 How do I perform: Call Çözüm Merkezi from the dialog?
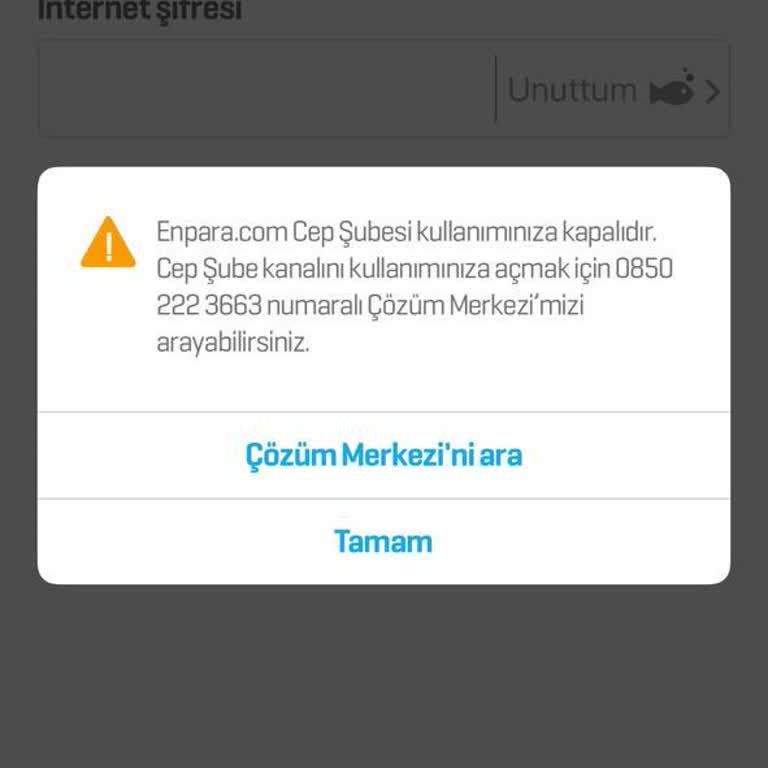point(384,456)
